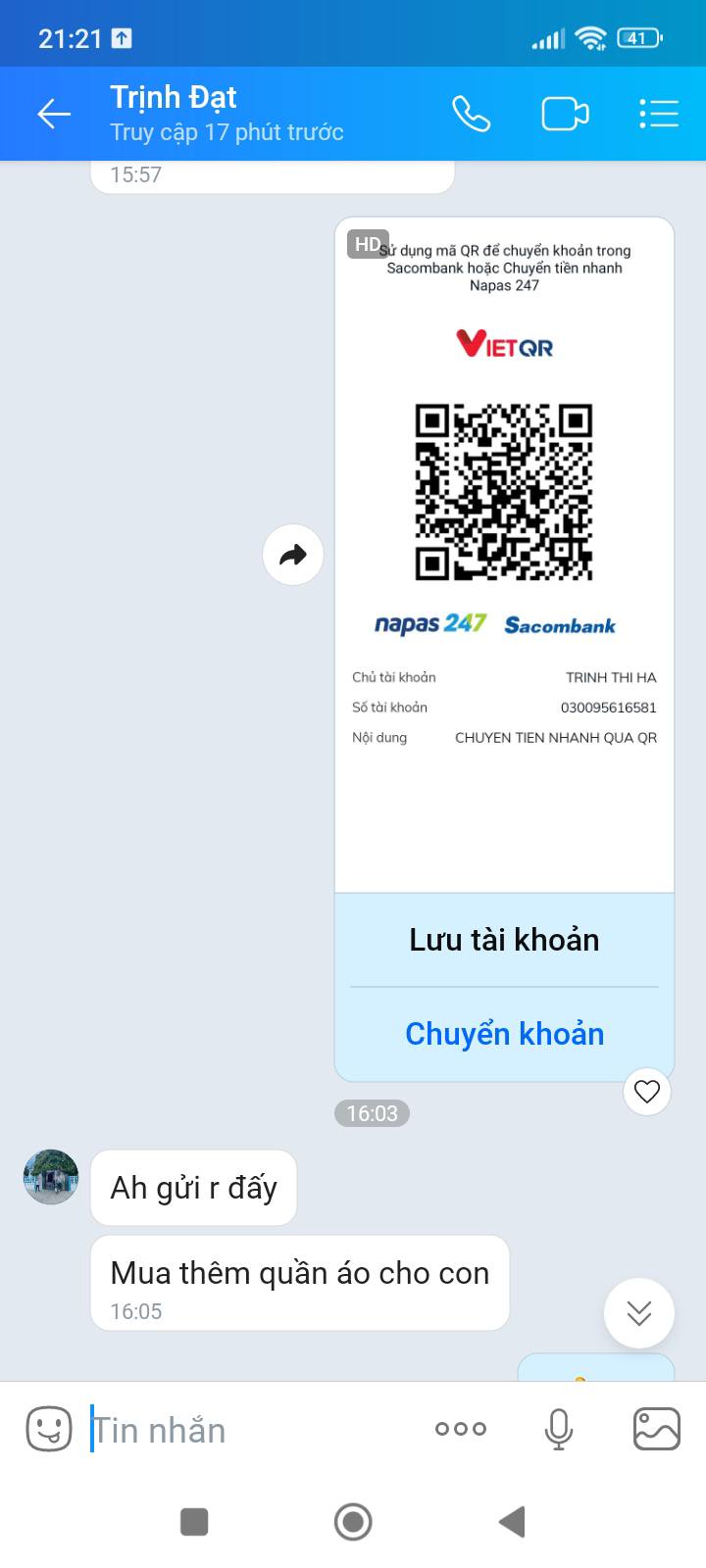Forward the VietQR image message
The height and width of the screenshot is (1568, 706).
point(293,556)
